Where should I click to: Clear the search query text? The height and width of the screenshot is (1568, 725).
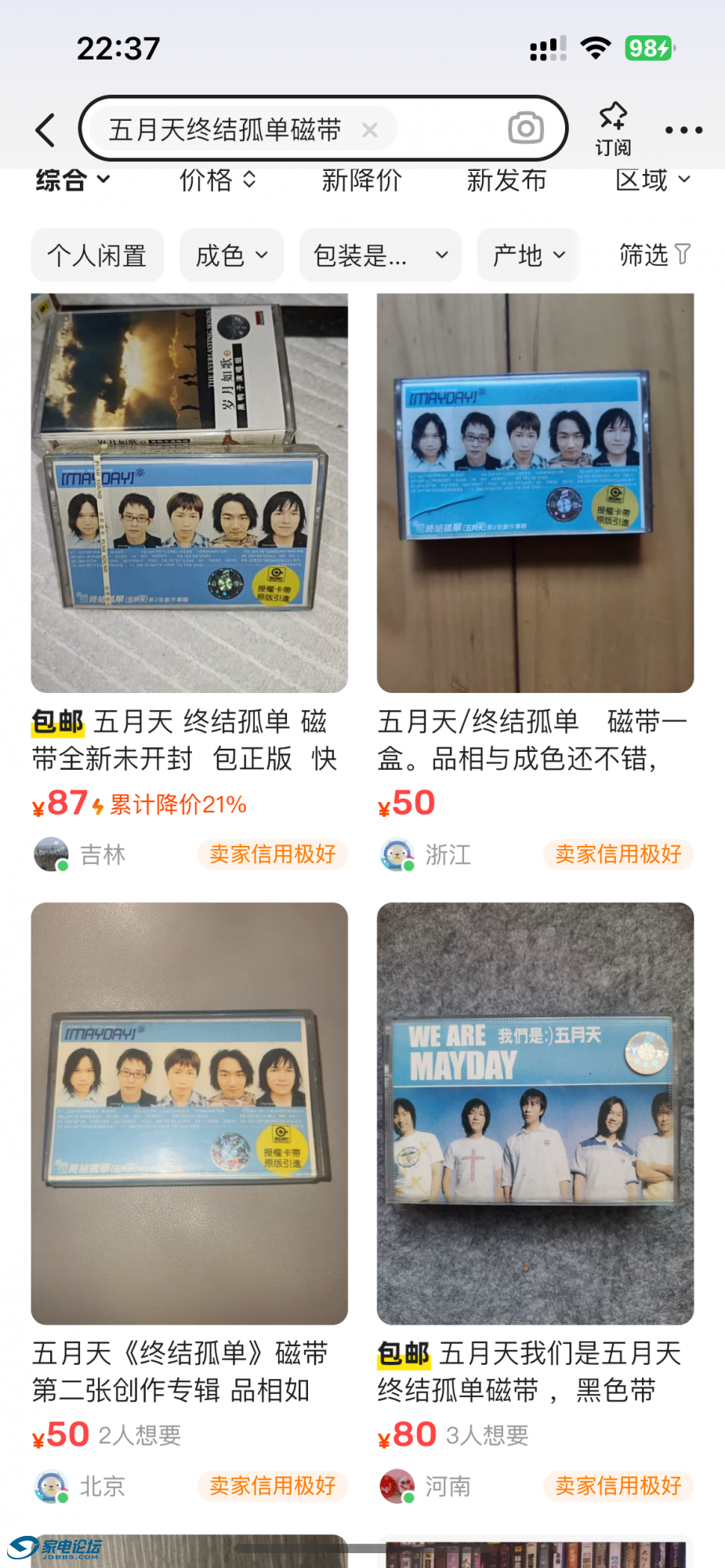point(370,130)
